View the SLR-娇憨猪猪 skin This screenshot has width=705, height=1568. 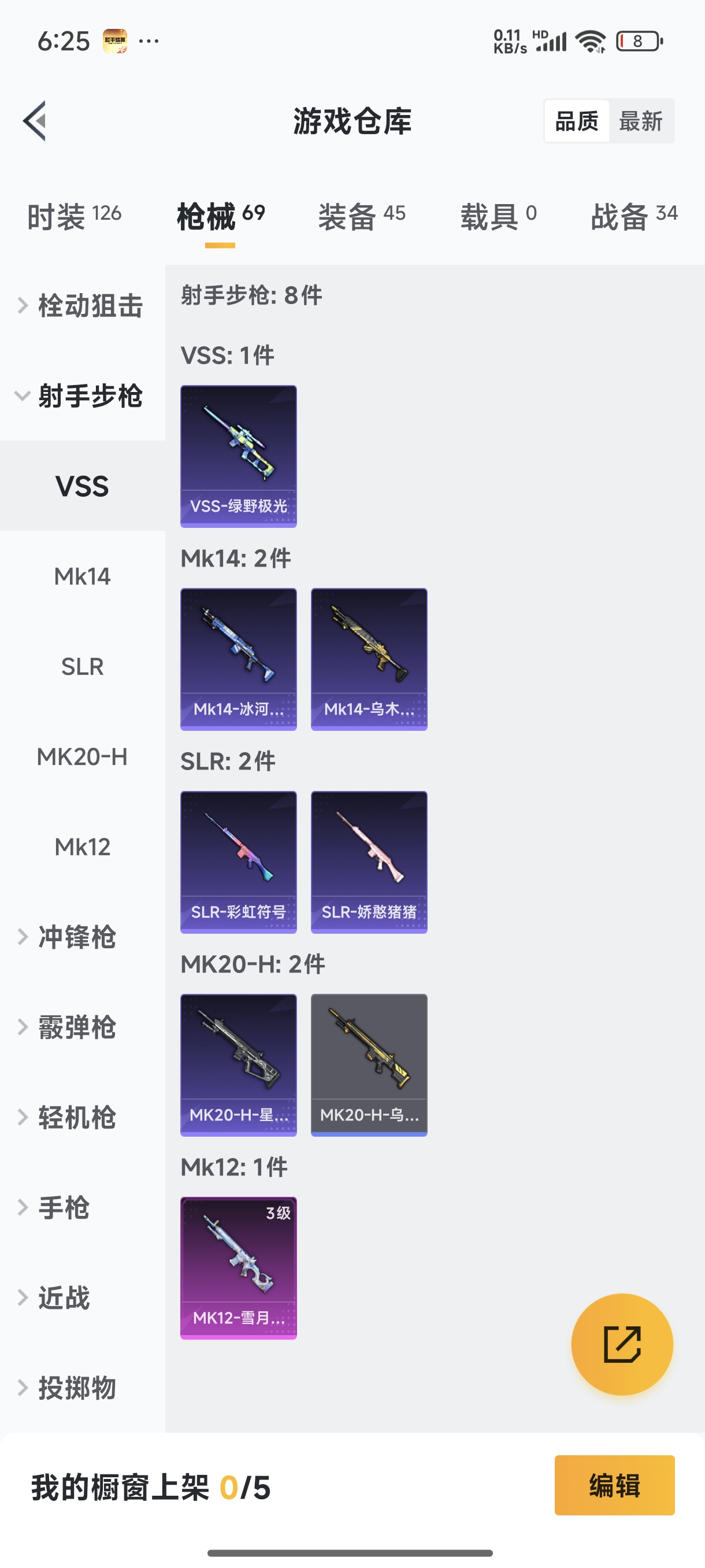tap(369, 862)
